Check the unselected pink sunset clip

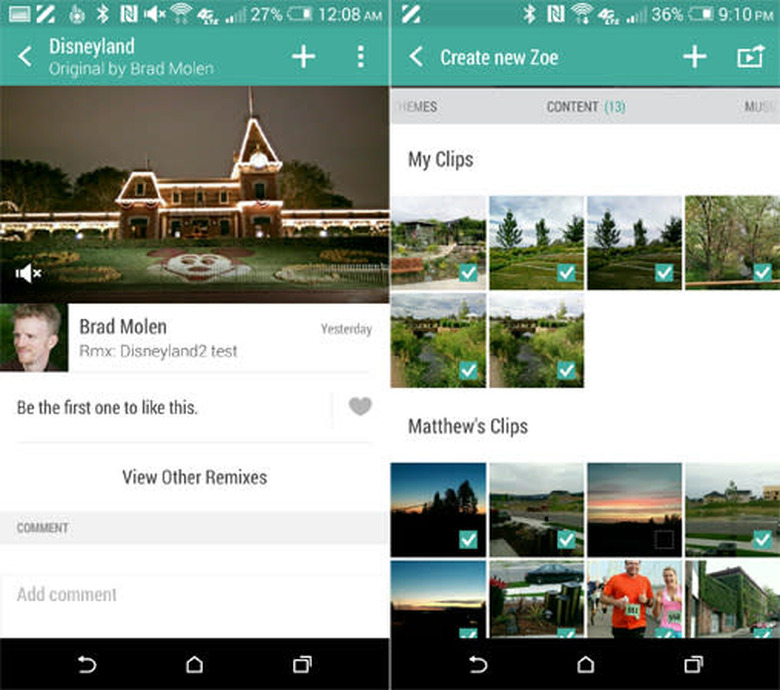pos(664,539)
